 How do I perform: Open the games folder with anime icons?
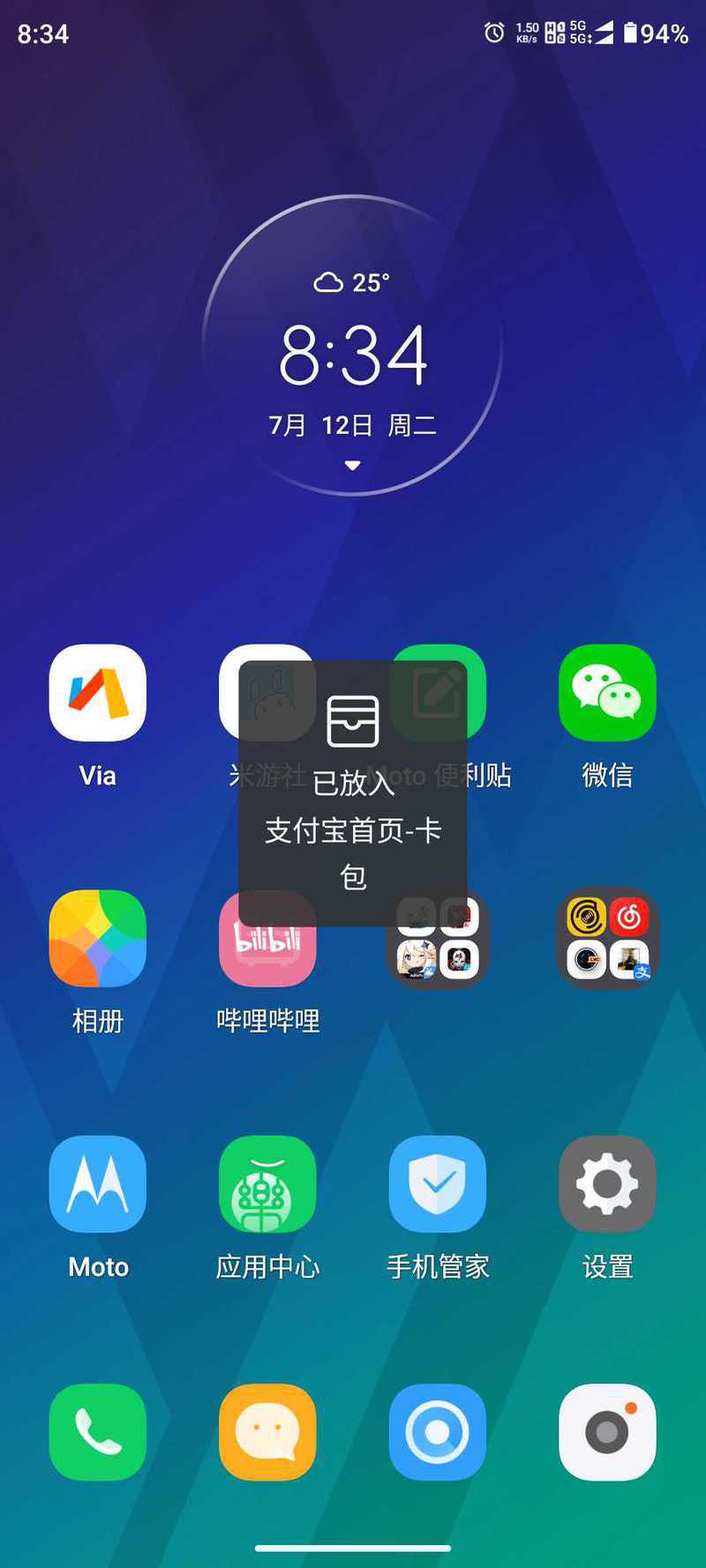pyautogui.click(x=438, y=938)
